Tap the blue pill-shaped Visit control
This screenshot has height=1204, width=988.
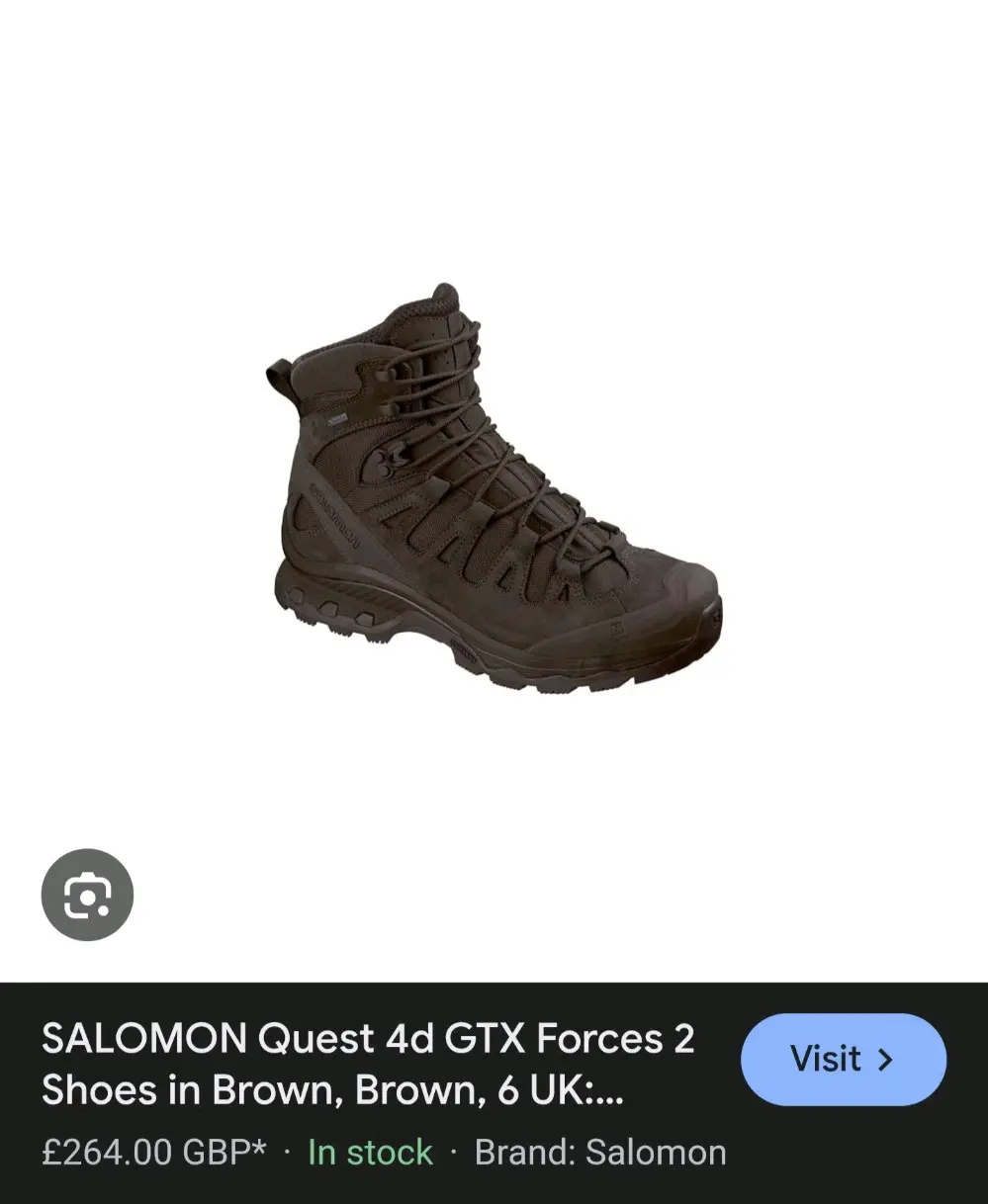[843, 1059]
